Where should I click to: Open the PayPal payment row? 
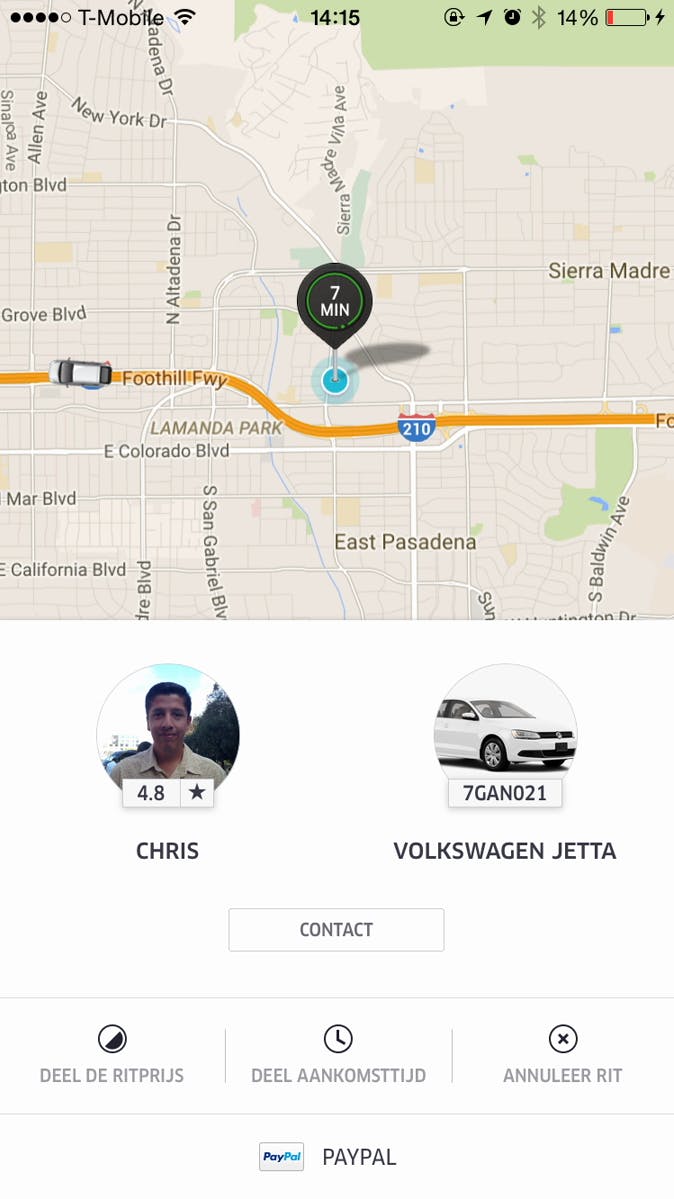coord(336,1157)
